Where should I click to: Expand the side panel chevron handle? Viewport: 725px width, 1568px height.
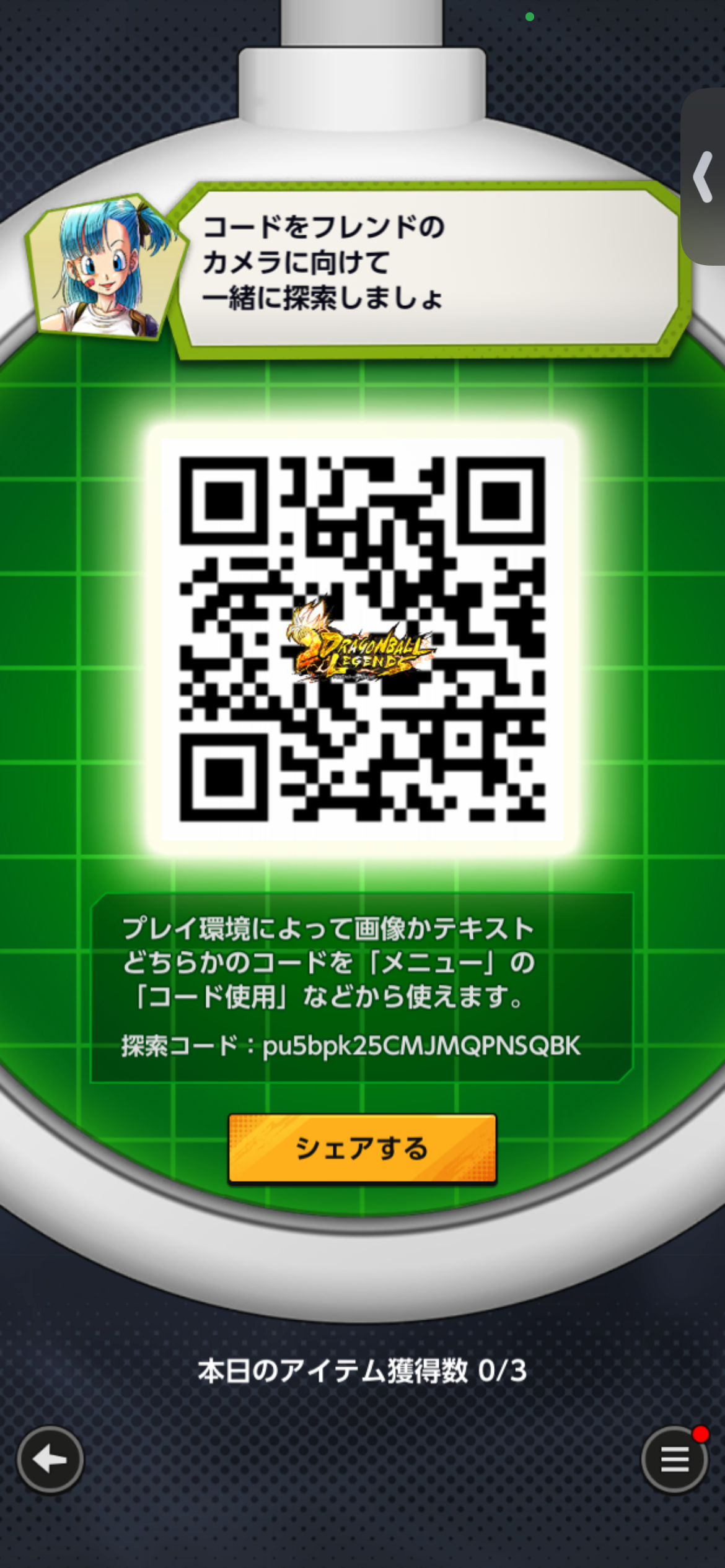(704, 177)
